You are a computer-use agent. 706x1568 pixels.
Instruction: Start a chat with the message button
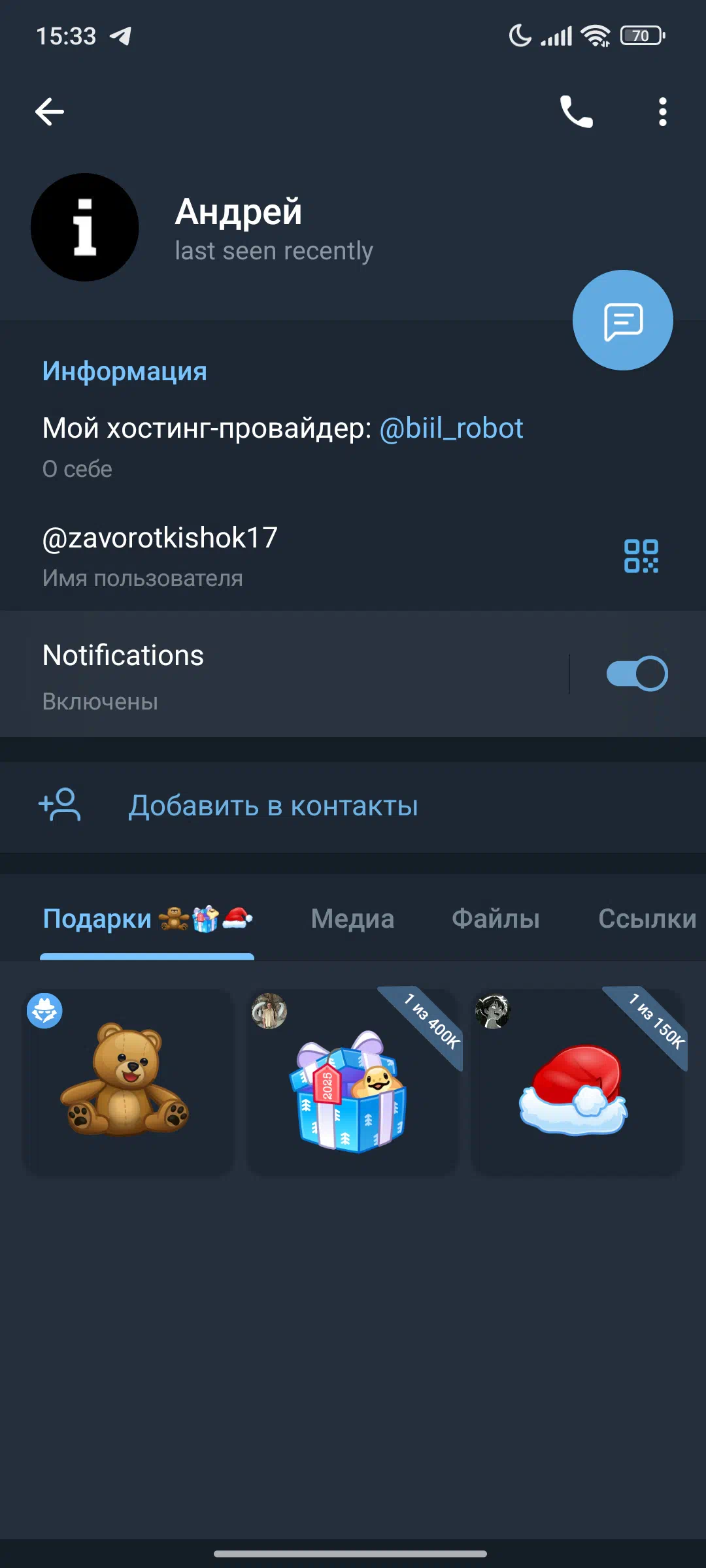(x=622, y=320)
